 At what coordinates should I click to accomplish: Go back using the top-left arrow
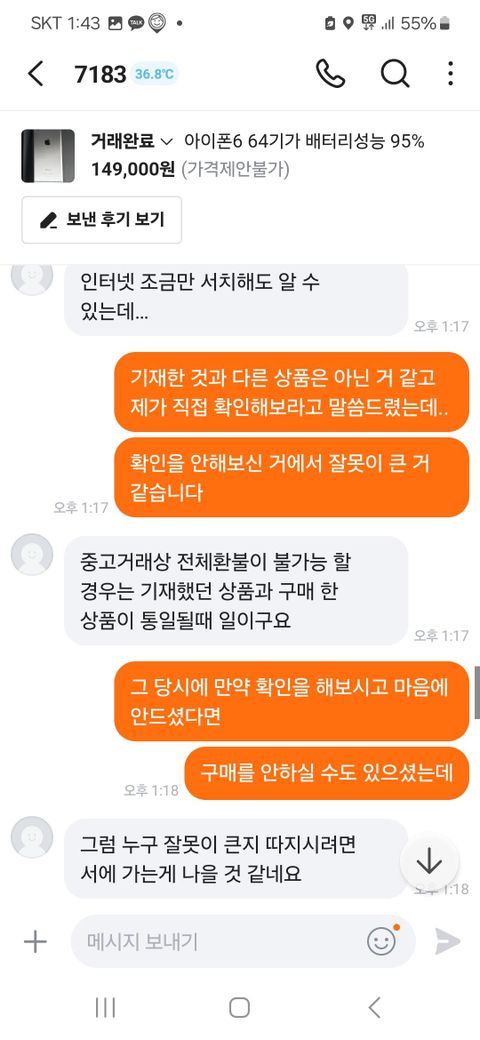pyautogui.click(x=36, y=74)
